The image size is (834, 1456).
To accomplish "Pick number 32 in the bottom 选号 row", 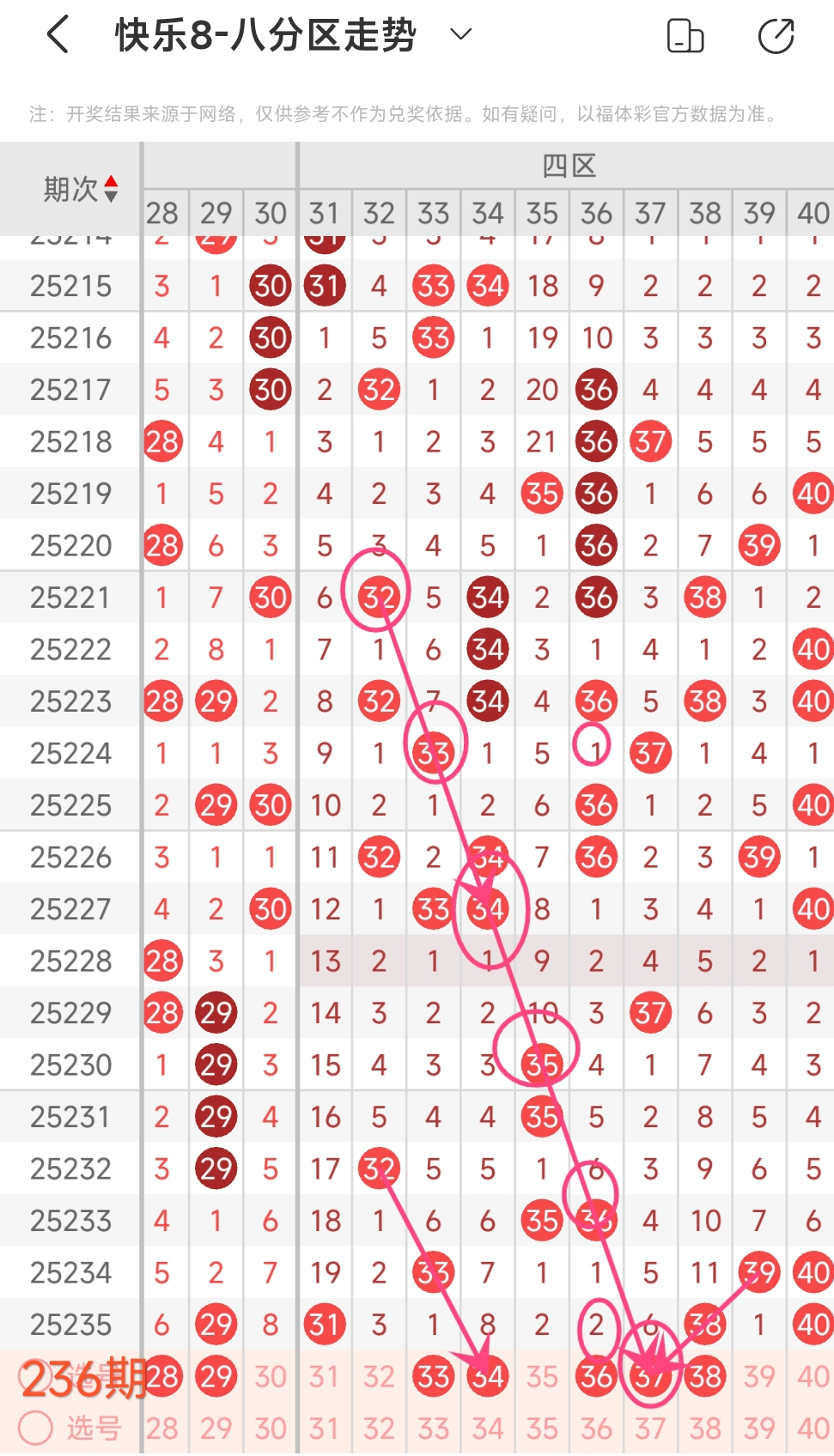I will tap(379, 1429).
